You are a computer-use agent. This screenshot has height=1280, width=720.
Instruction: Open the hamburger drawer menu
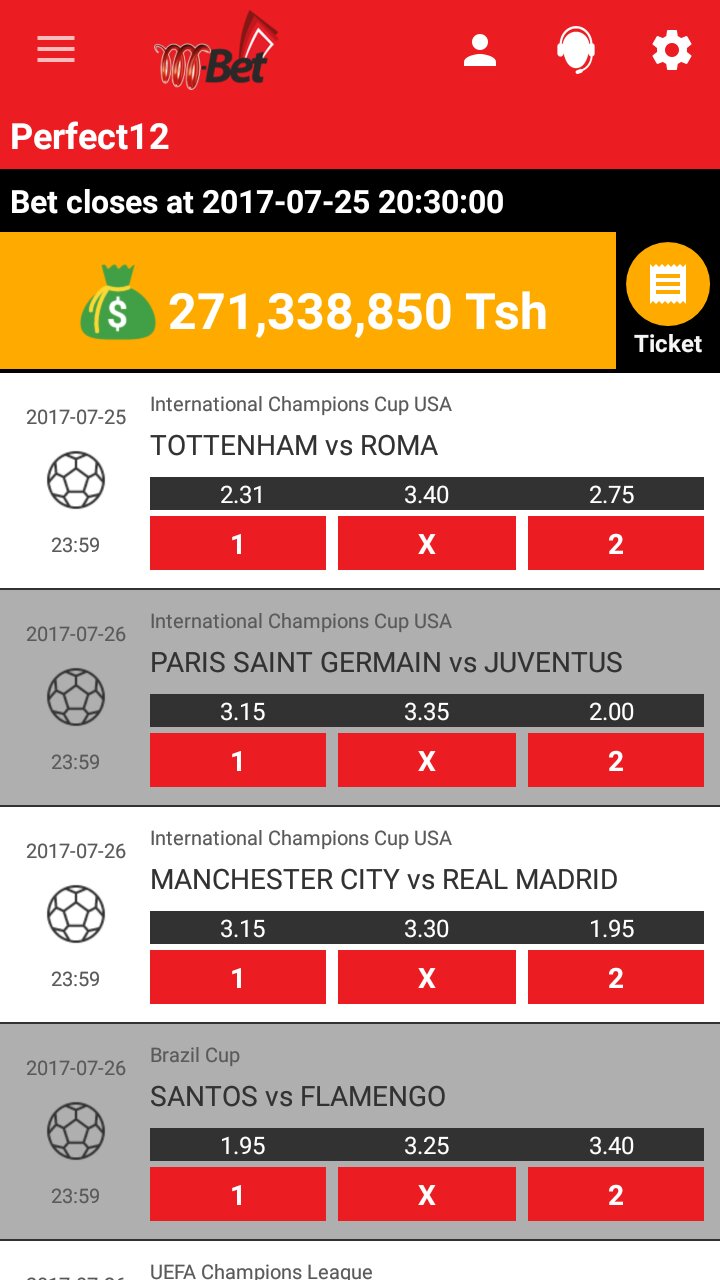pyautogui.click(x=56, y=49)
